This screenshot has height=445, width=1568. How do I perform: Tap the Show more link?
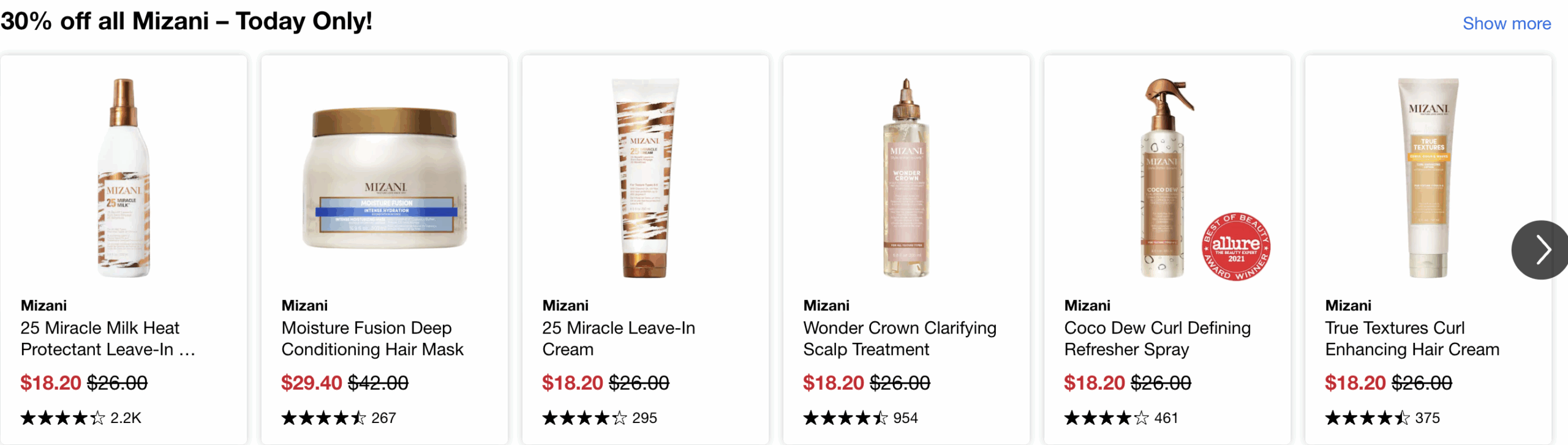tap(1506, 24)
